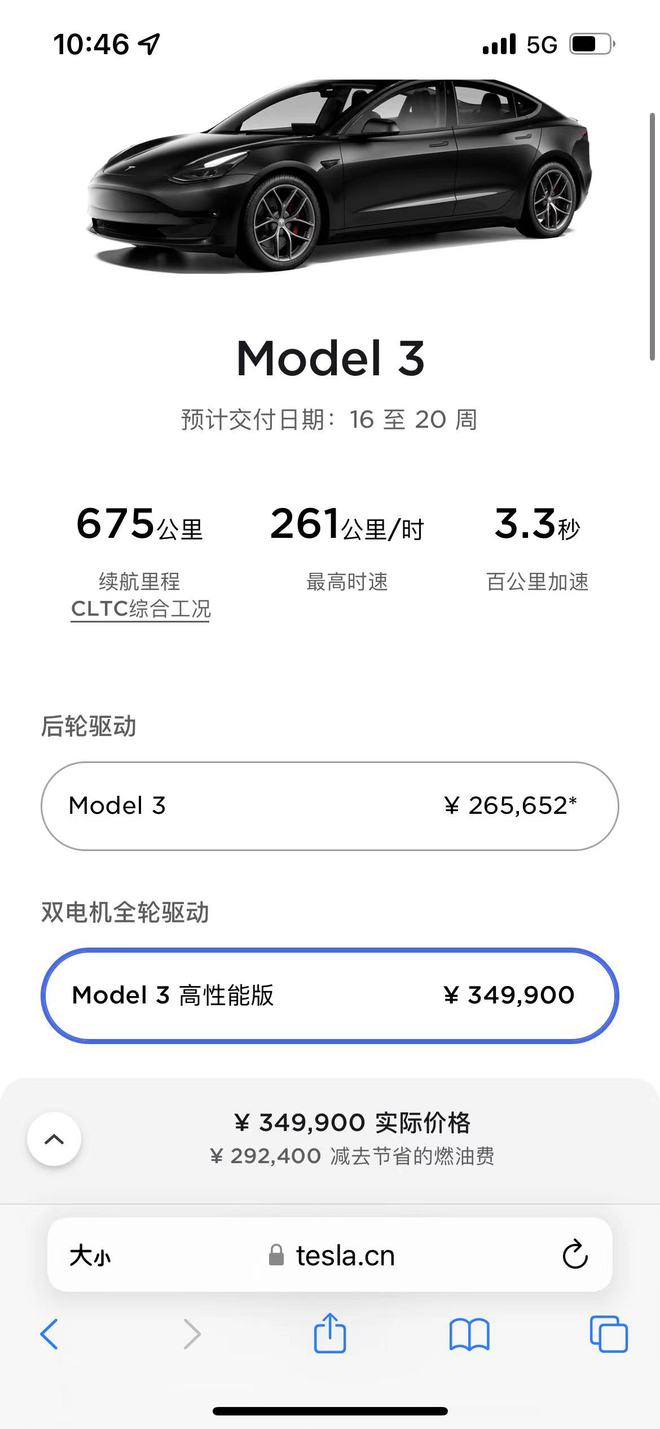The width and height of the screenshot is (660, 1429).
Task: Open the CLTC综合工况 link
Action: (141, 609)
